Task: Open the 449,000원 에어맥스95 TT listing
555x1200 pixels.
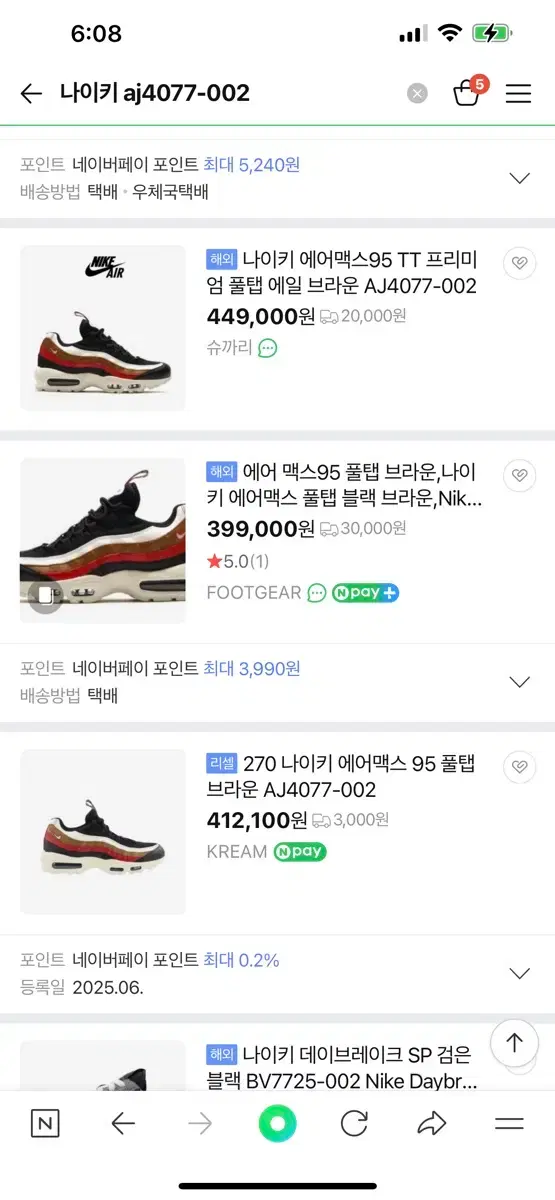Action: pos(342,273)
